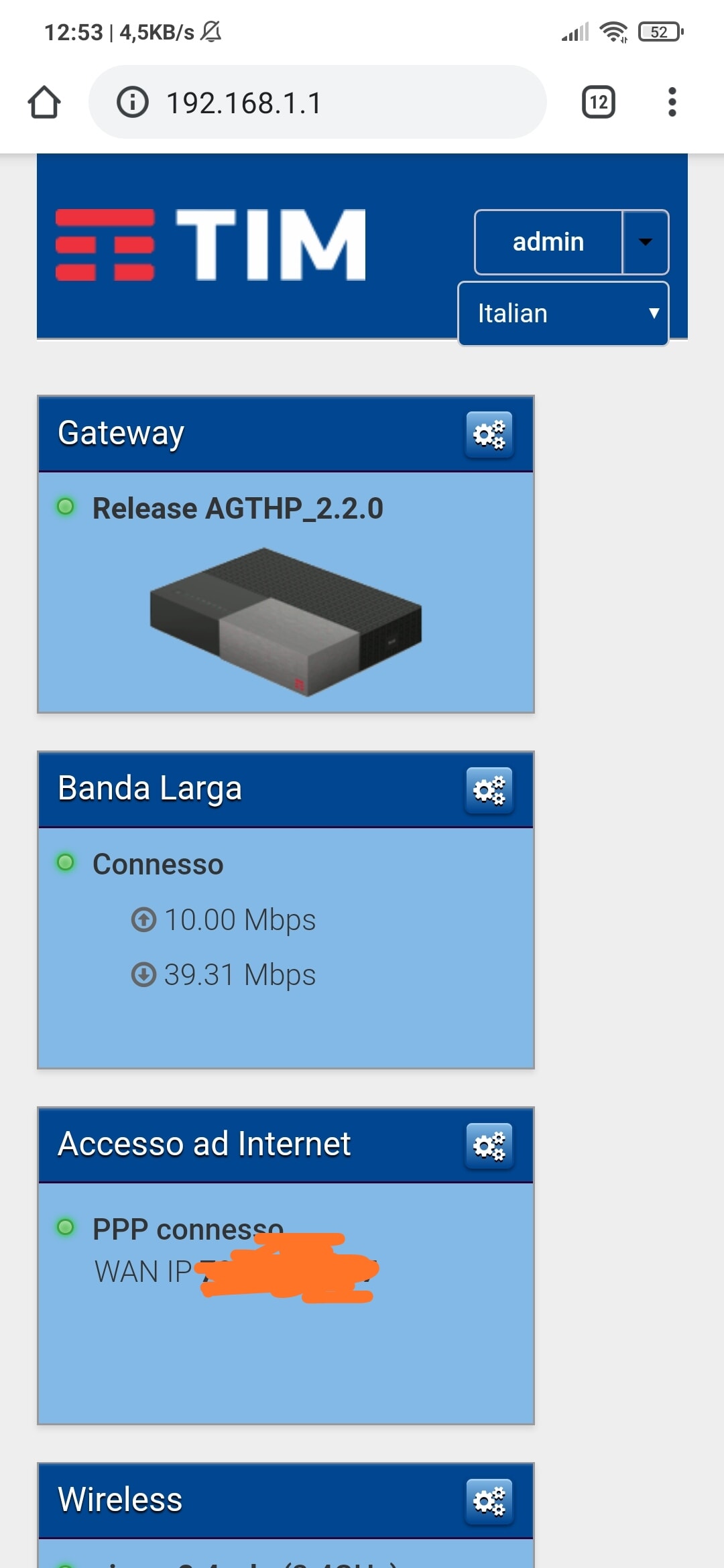Viewport: 724px width, 1568px height.
Task: Open the admin user dropdown
Action: (x=548, y=243)
